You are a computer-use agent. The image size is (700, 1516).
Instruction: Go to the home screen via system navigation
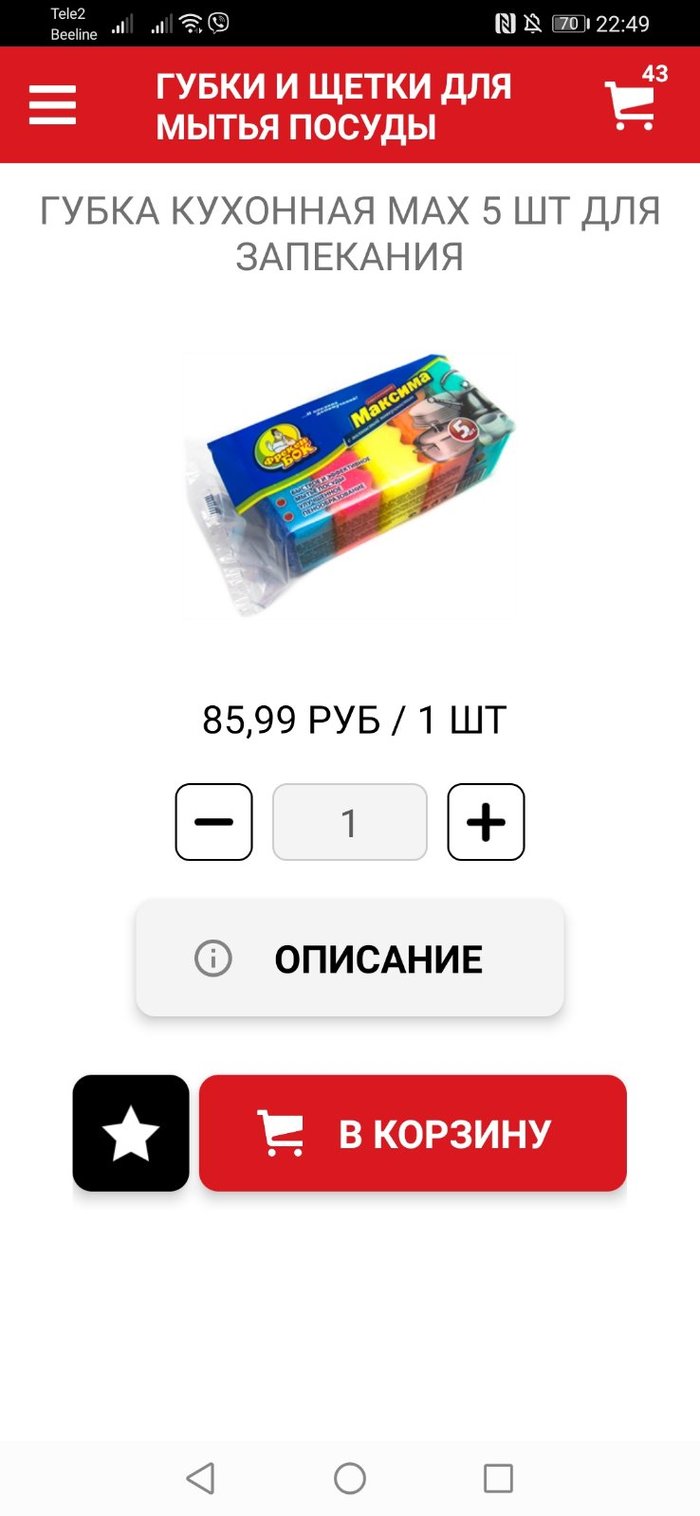tap(350, 1478)
